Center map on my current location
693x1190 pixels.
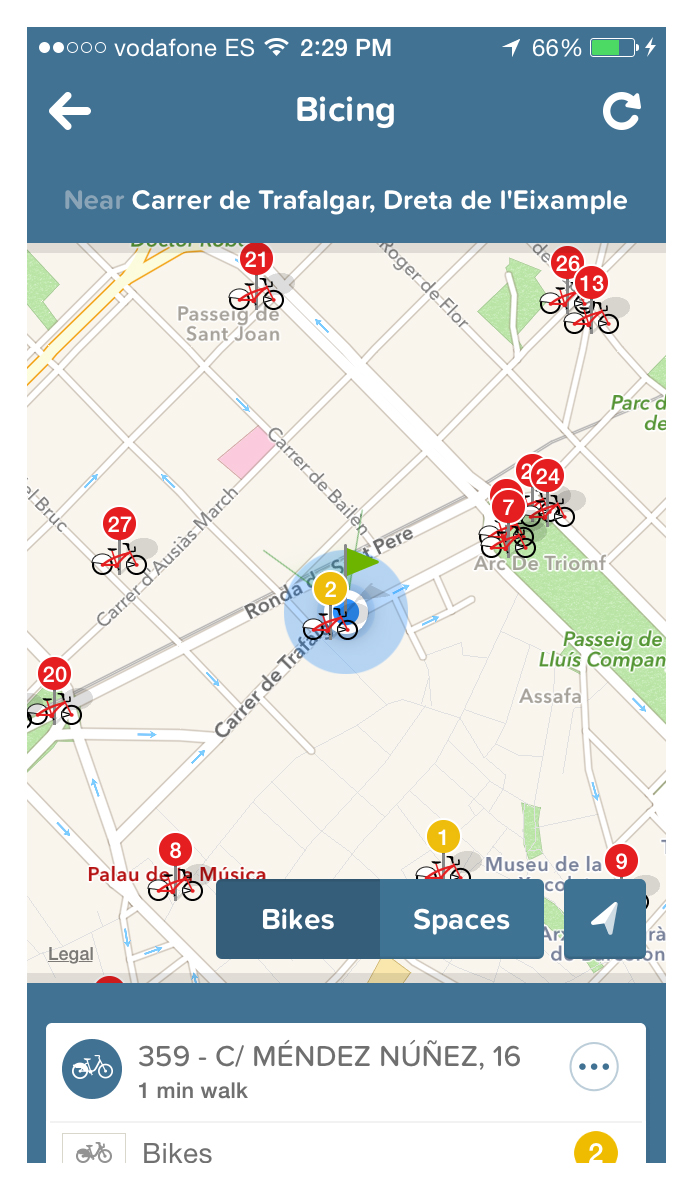click(605, 919)
